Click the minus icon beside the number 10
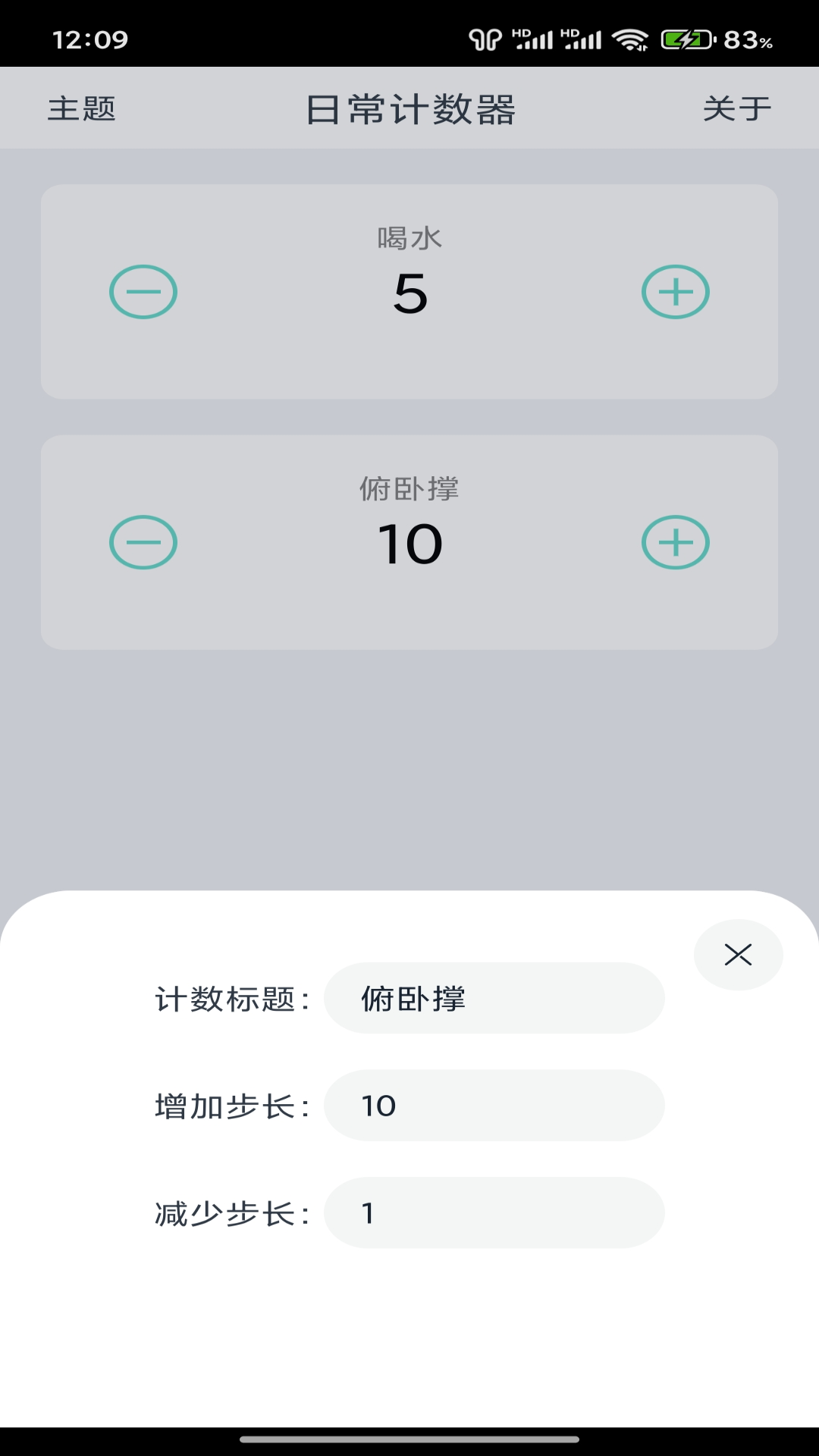 click(143, 541)
